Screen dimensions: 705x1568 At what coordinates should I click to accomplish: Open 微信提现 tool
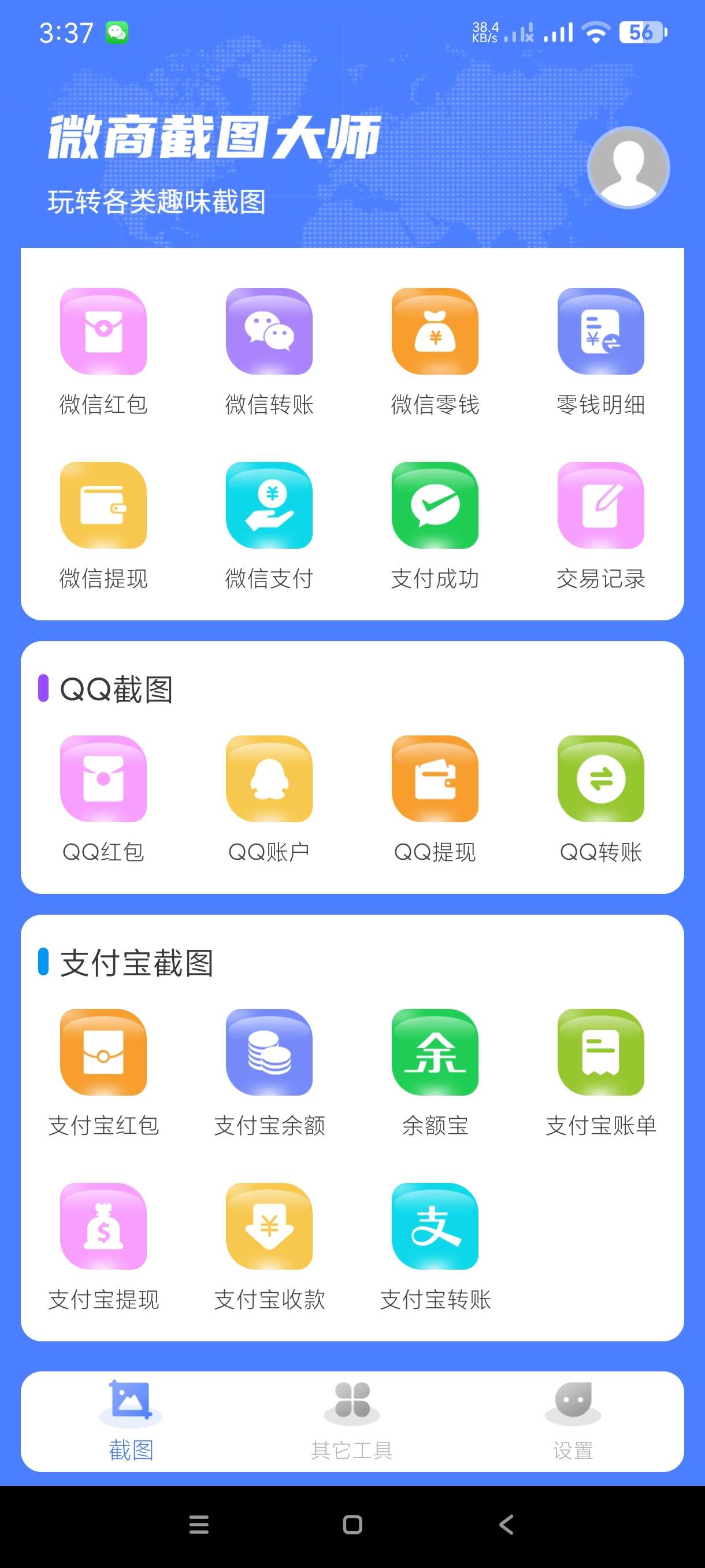[x=103, y=506]
